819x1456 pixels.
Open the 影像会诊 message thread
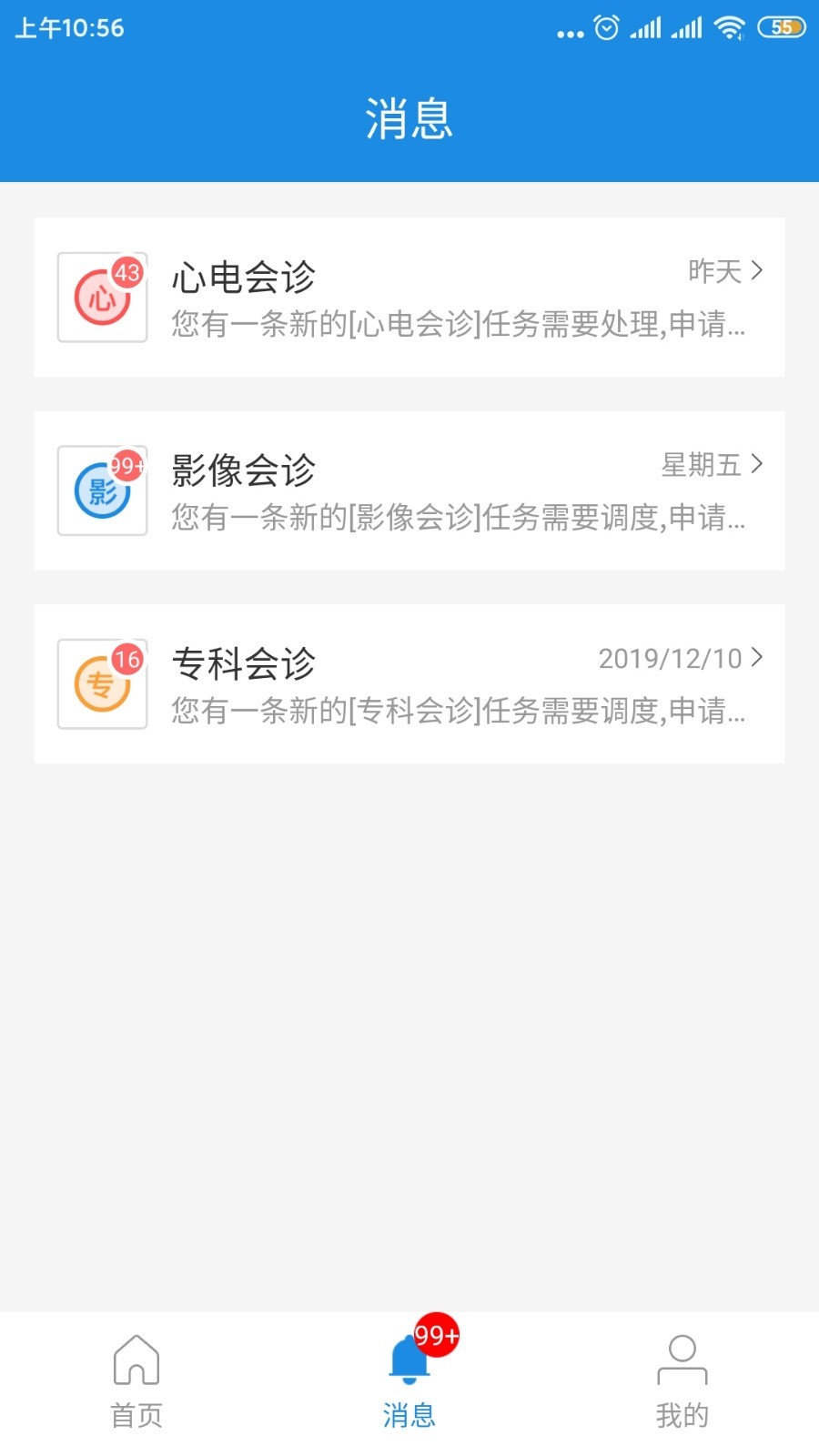(x=409, y=491)
